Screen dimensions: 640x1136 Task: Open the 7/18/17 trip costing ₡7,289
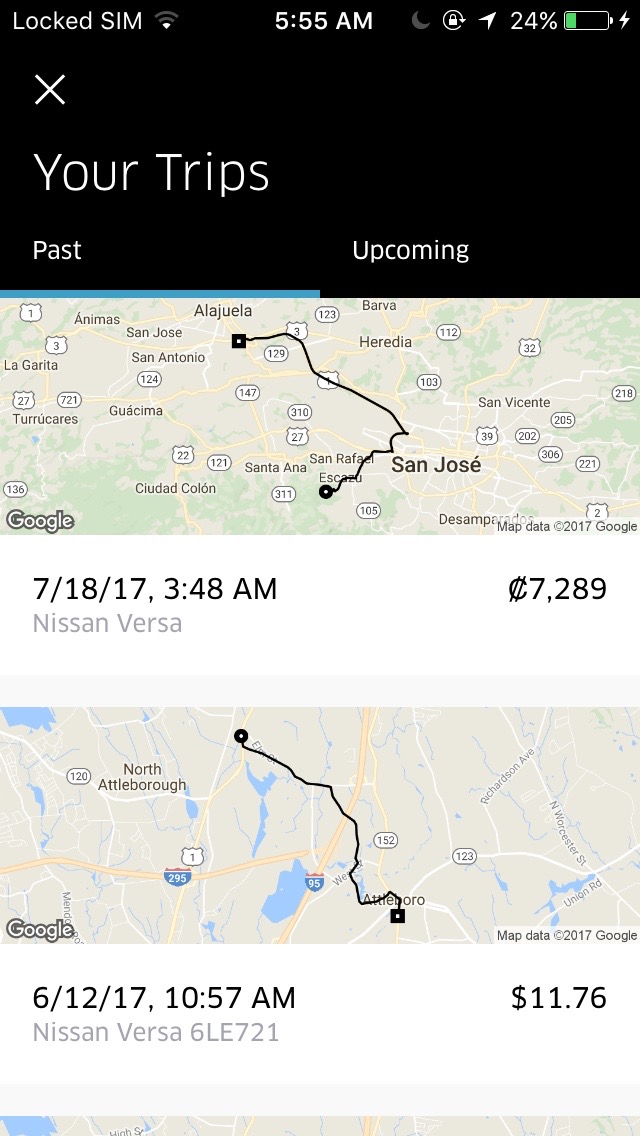320,604
